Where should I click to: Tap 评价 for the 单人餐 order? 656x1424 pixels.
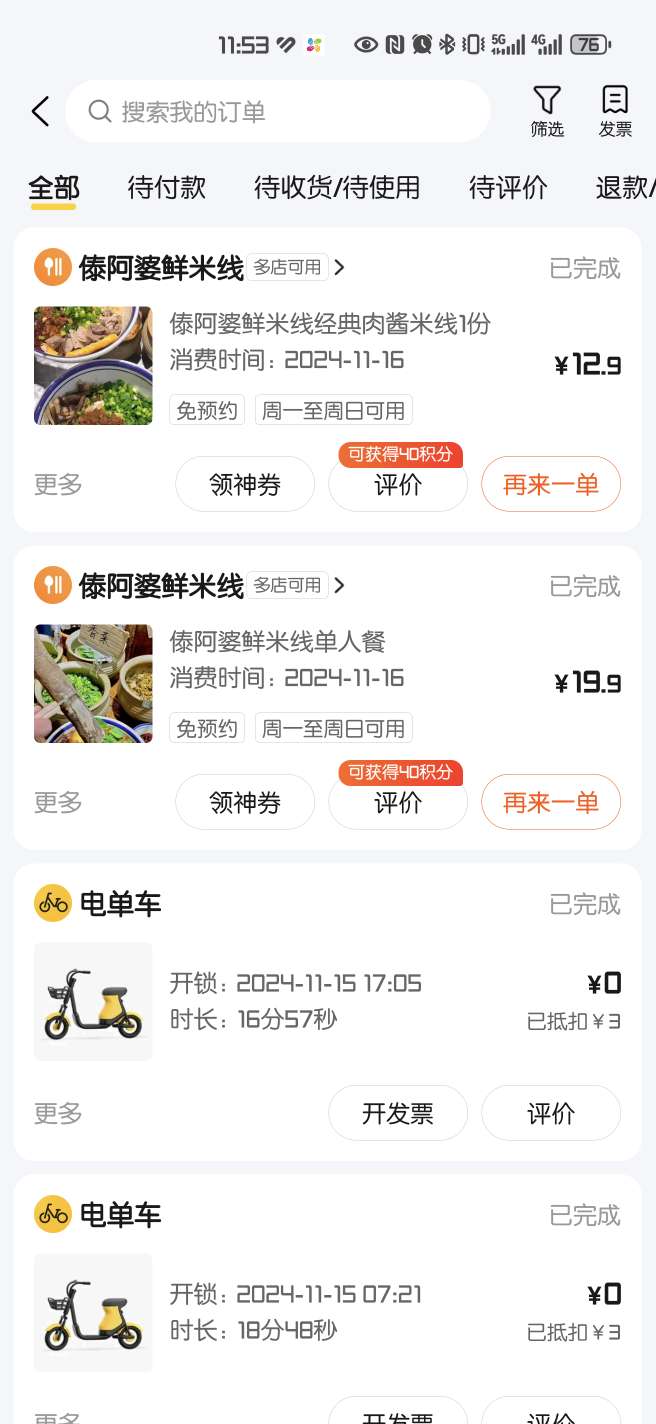[398, 802]
